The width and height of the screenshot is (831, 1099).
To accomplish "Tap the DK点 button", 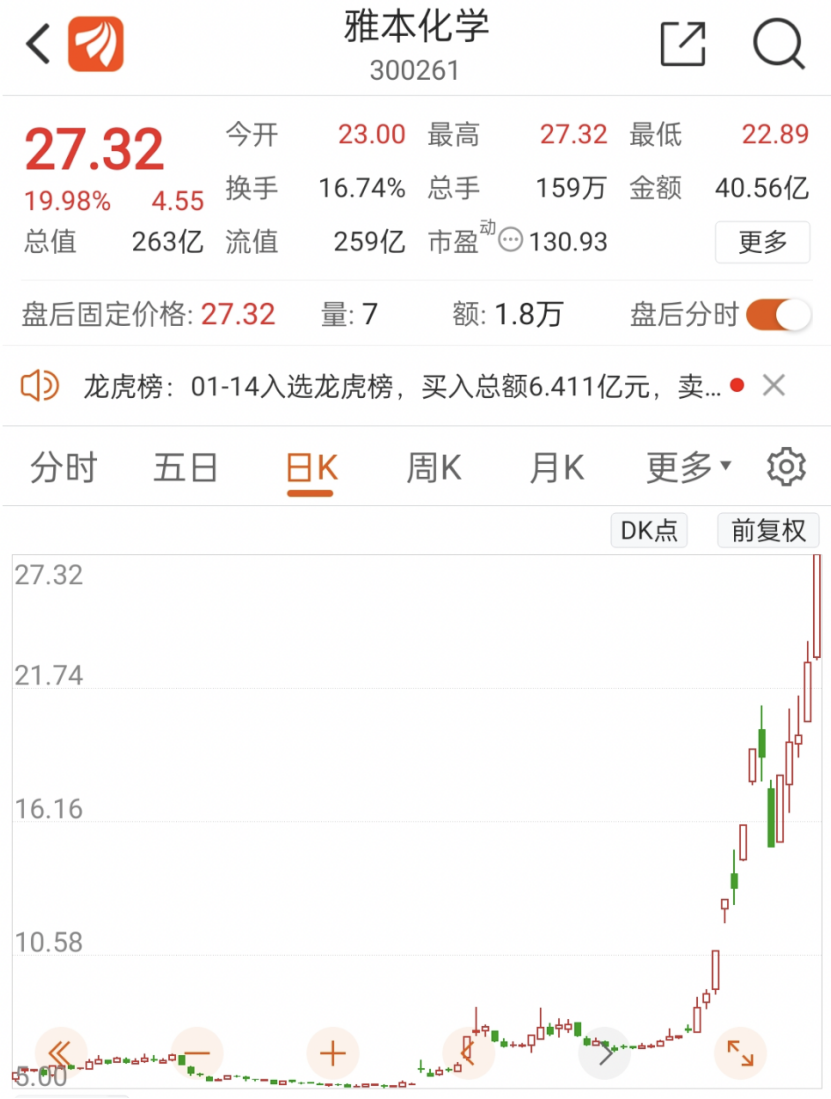I will [649, 530].
